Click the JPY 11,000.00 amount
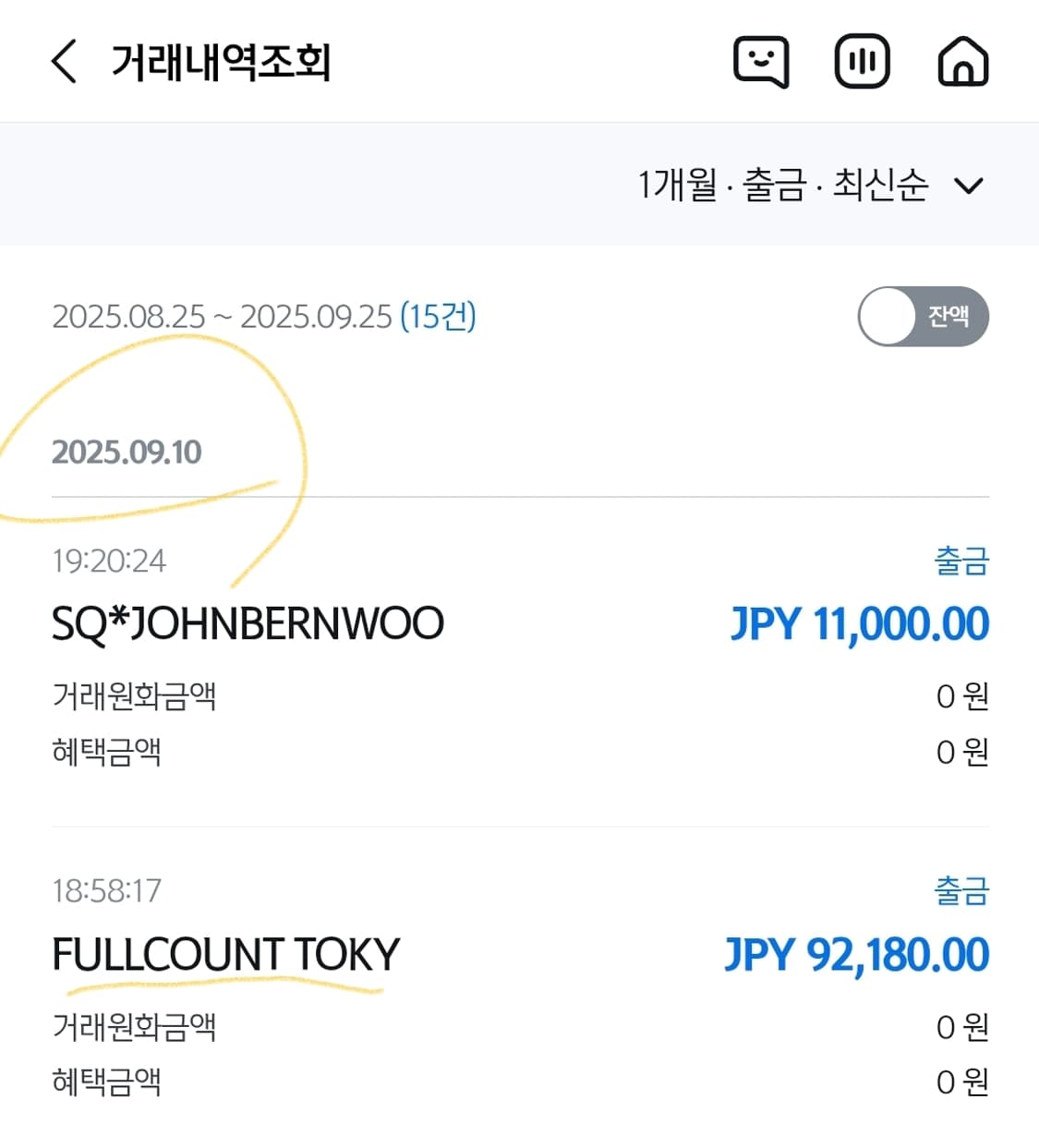The height and width of the screenshot is (1148, 1039). click(861, 623)
